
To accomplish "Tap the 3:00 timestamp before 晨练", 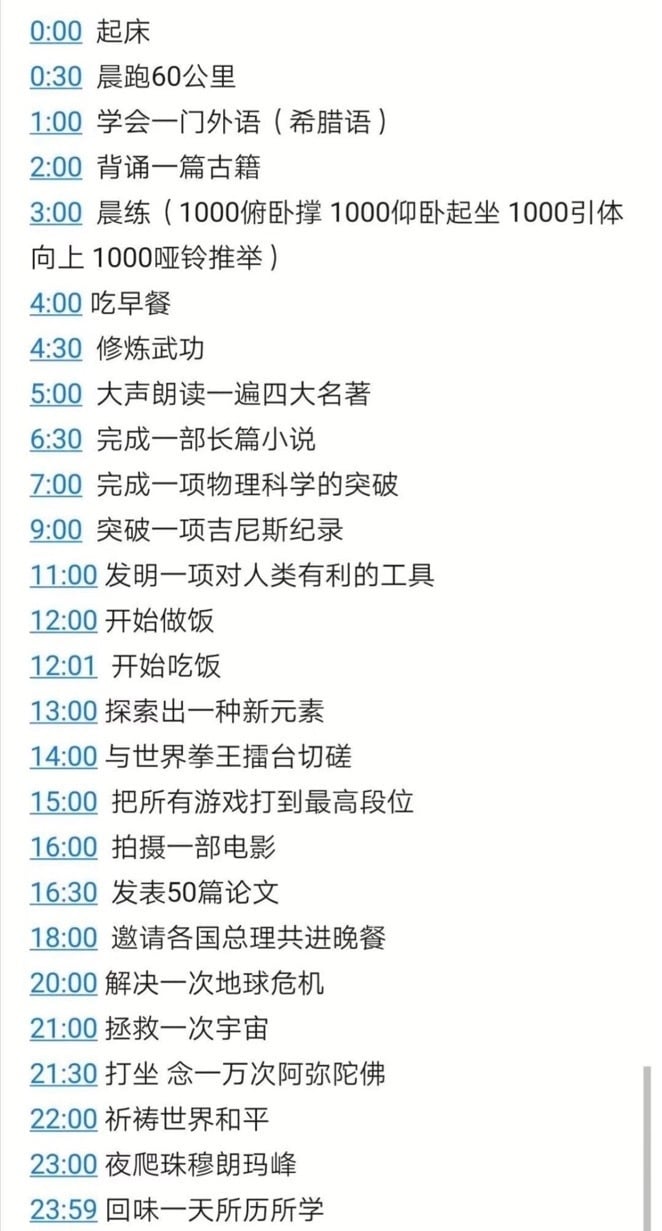I will [56, 213].
